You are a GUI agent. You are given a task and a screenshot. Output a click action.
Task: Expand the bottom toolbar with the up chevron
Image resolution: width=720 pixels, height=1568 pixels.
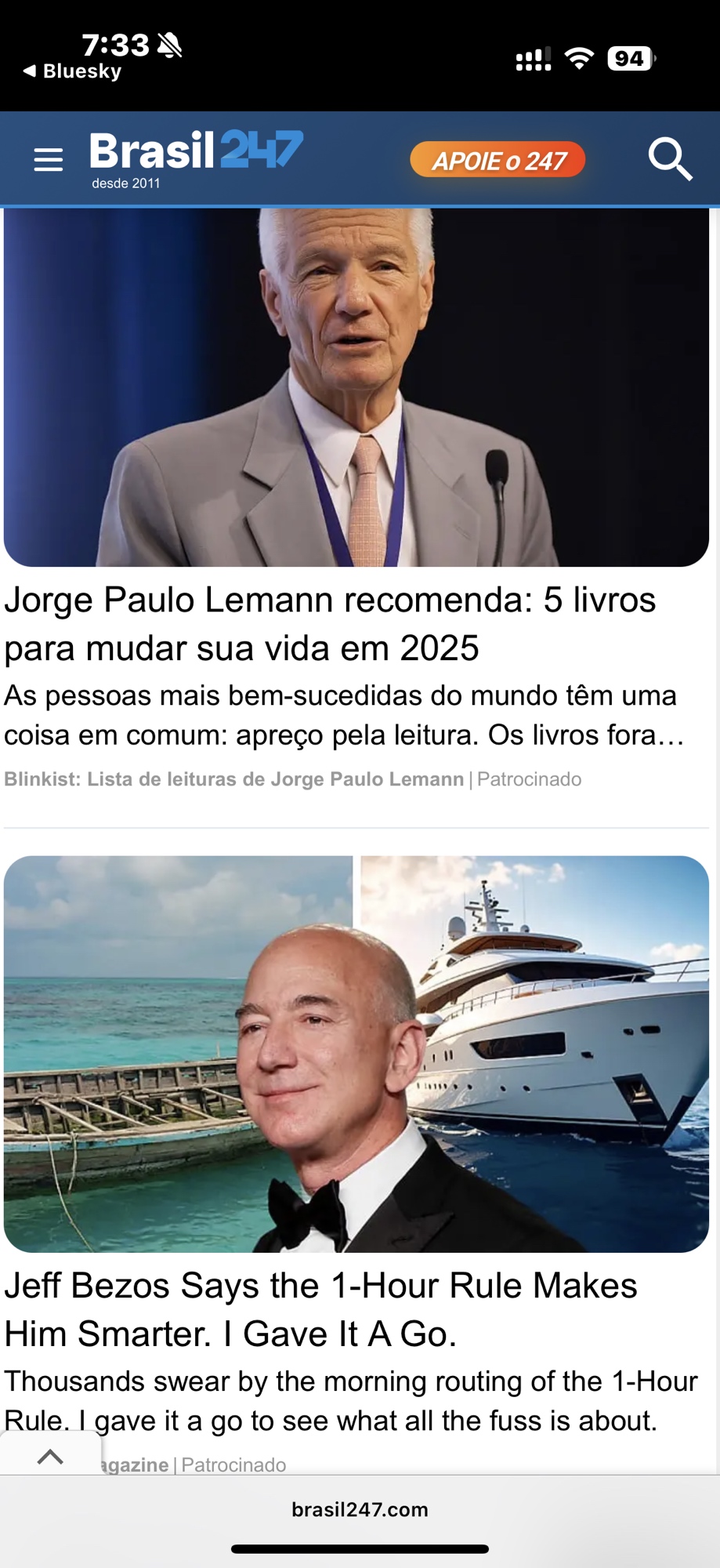50,1457
